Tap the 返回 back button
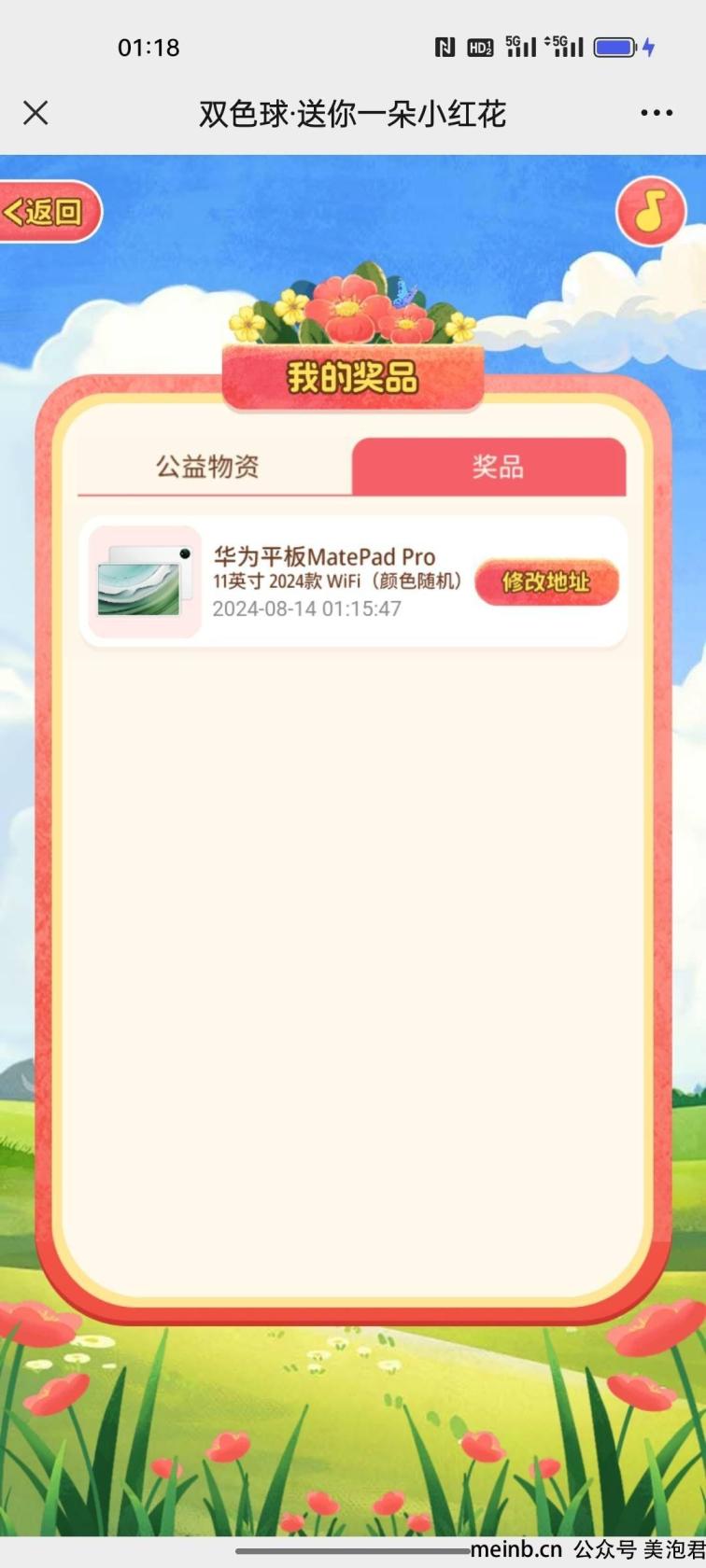Viewport: 706px width, 1568px height. pyautogui.click(x=49, y=212)
